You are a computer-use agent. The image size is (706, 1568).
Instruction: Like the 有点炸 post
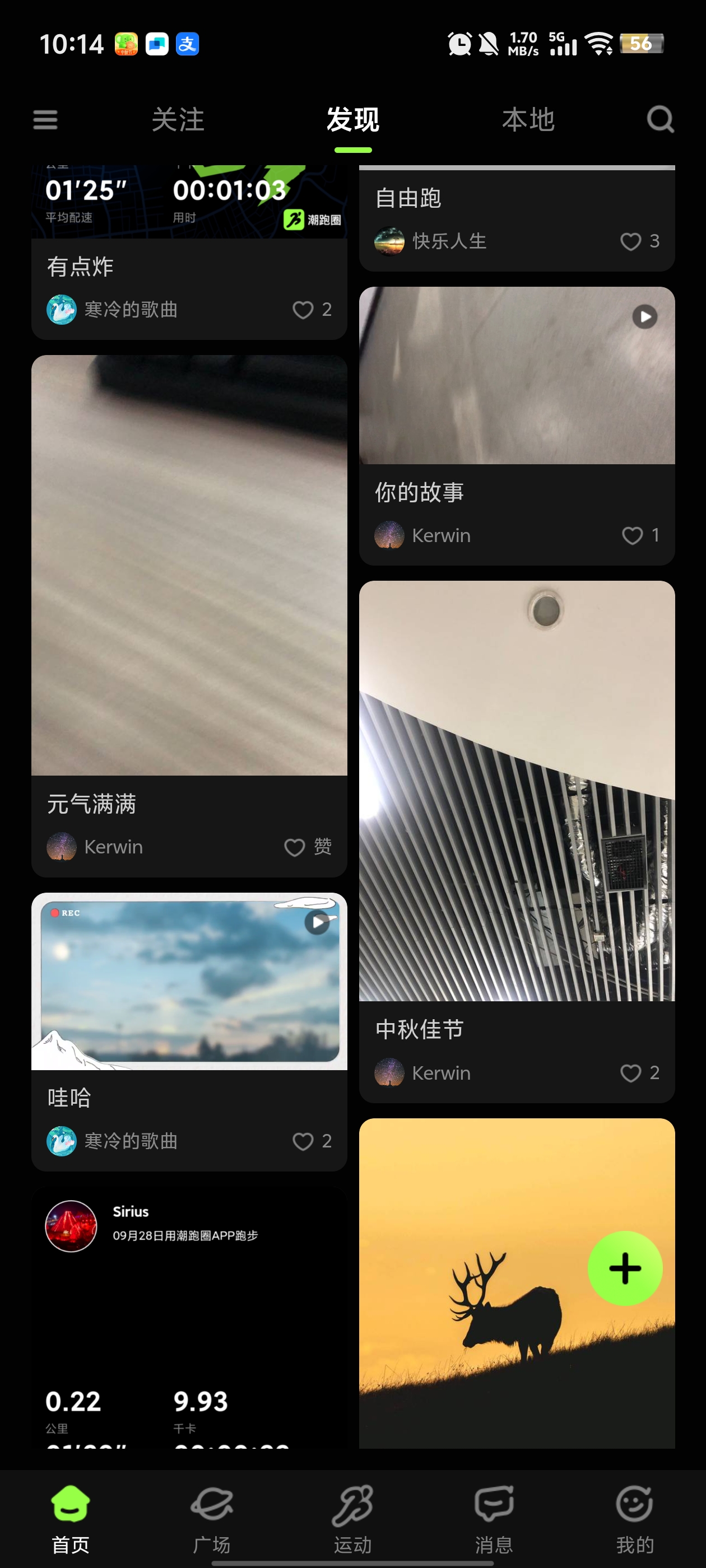coord(303,310)
